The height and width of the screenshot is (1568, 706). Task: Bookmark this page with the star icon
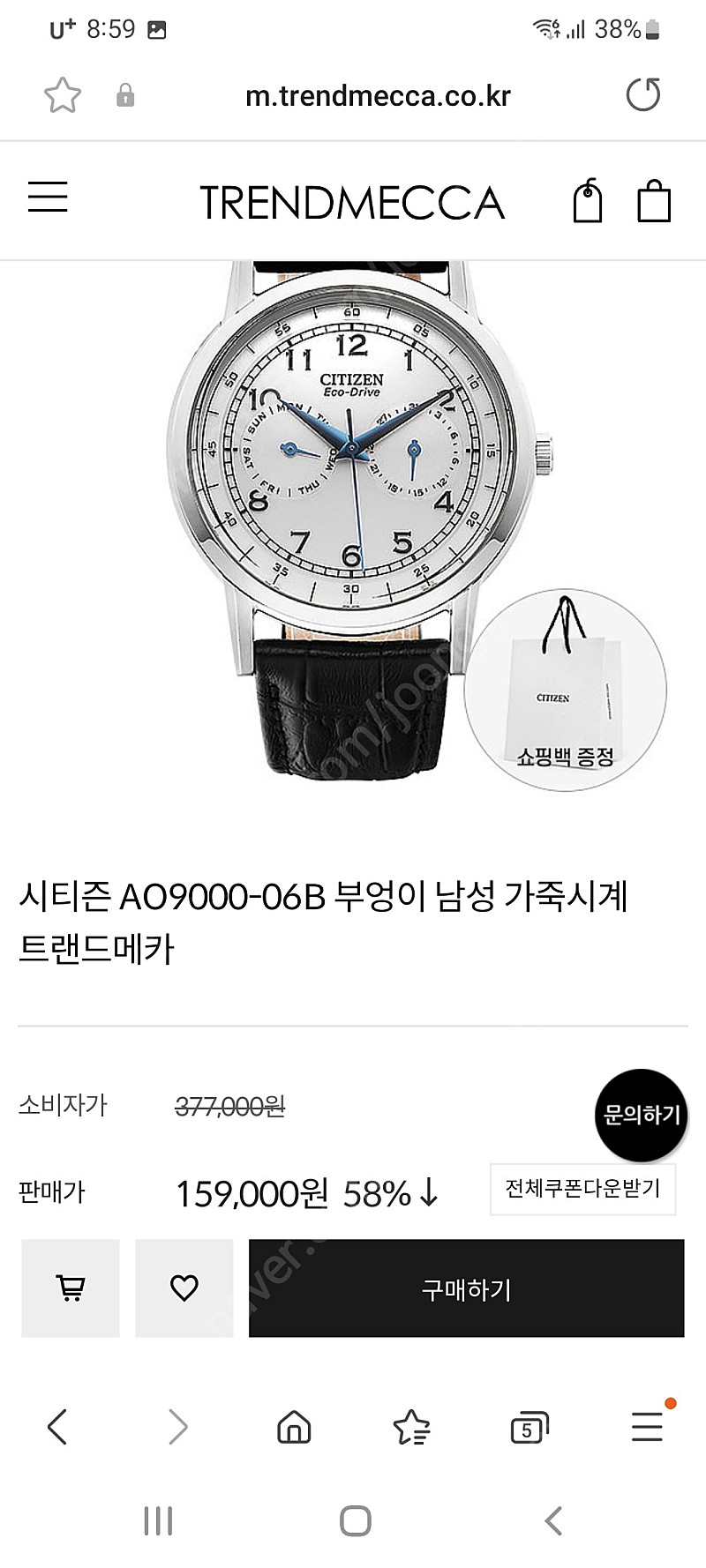click(63, 95)
